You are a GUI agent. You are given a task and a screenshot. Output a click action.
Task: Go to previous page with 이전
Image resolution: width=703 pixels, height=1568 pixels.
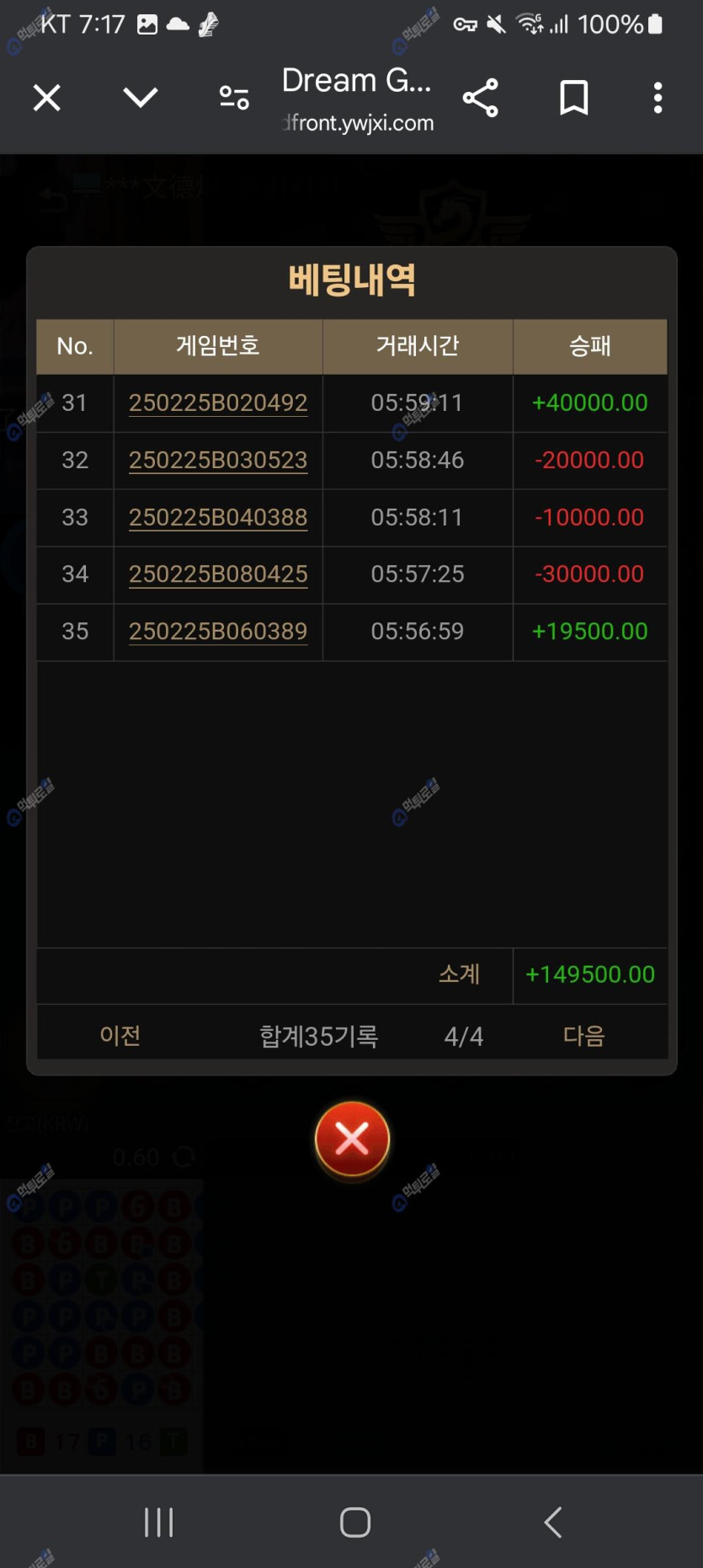(x=120, y=1035)
